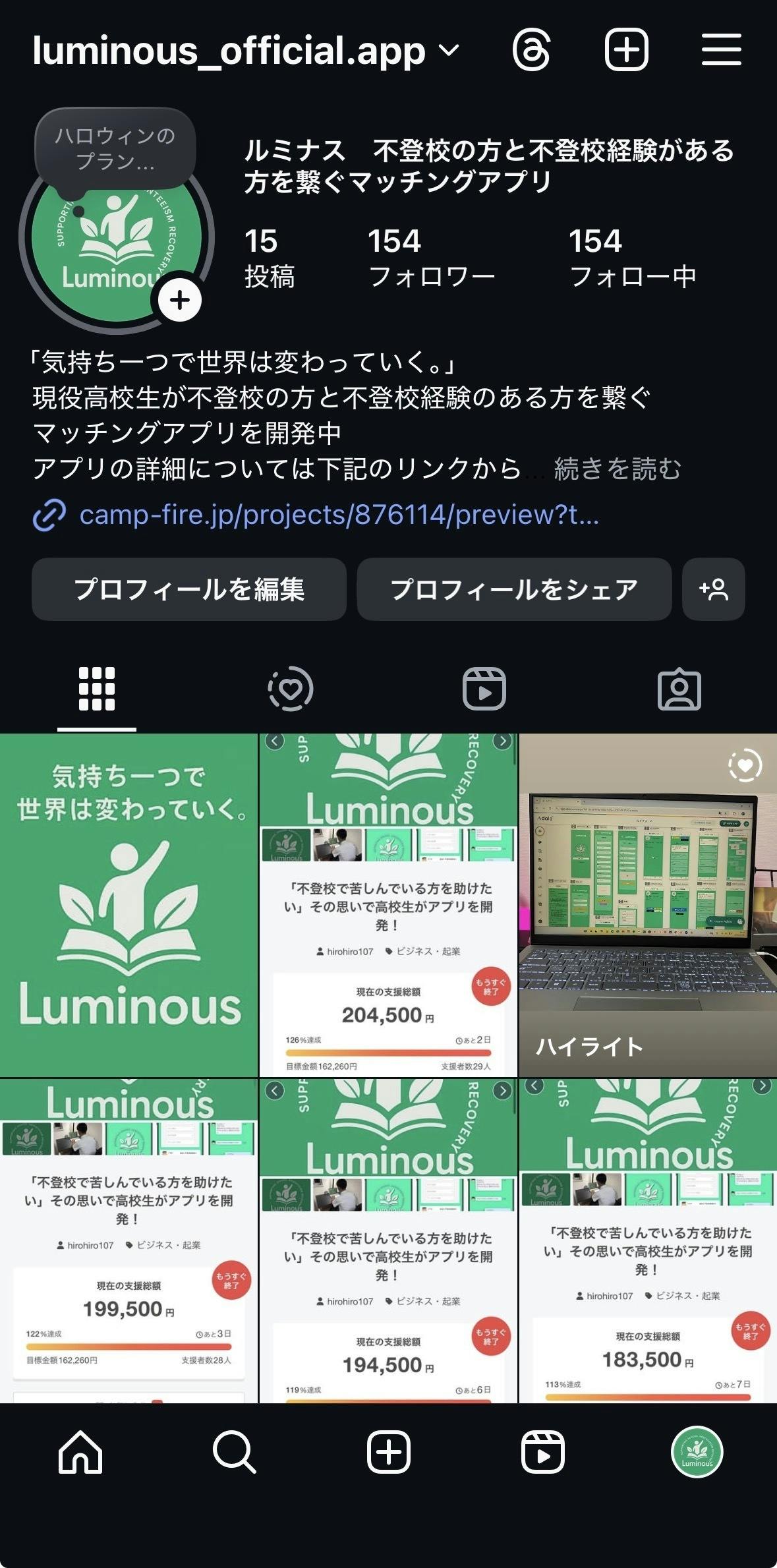Open the camp-fire.jp project link

339,515
